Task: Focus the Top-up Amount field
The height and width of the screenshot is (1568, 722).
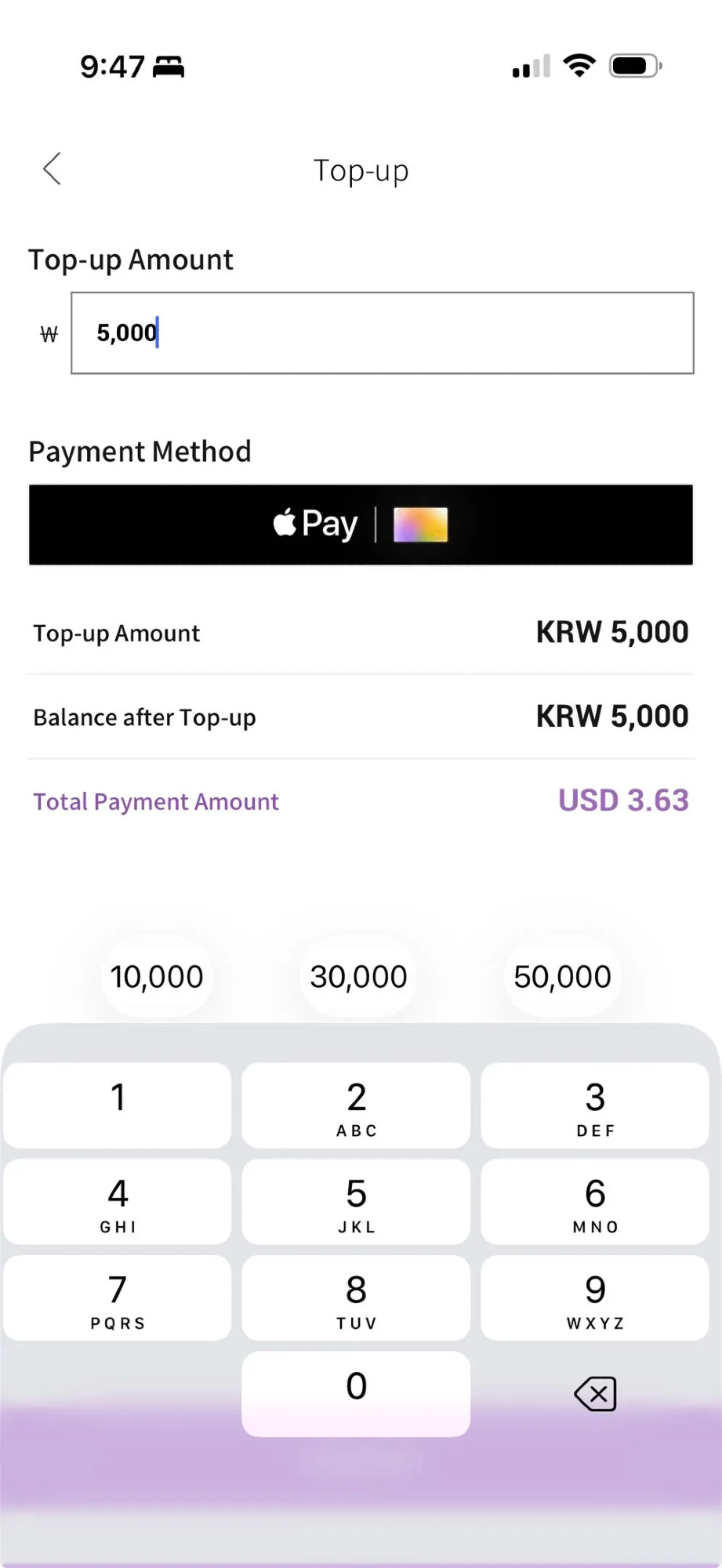Action: point(382,333)
